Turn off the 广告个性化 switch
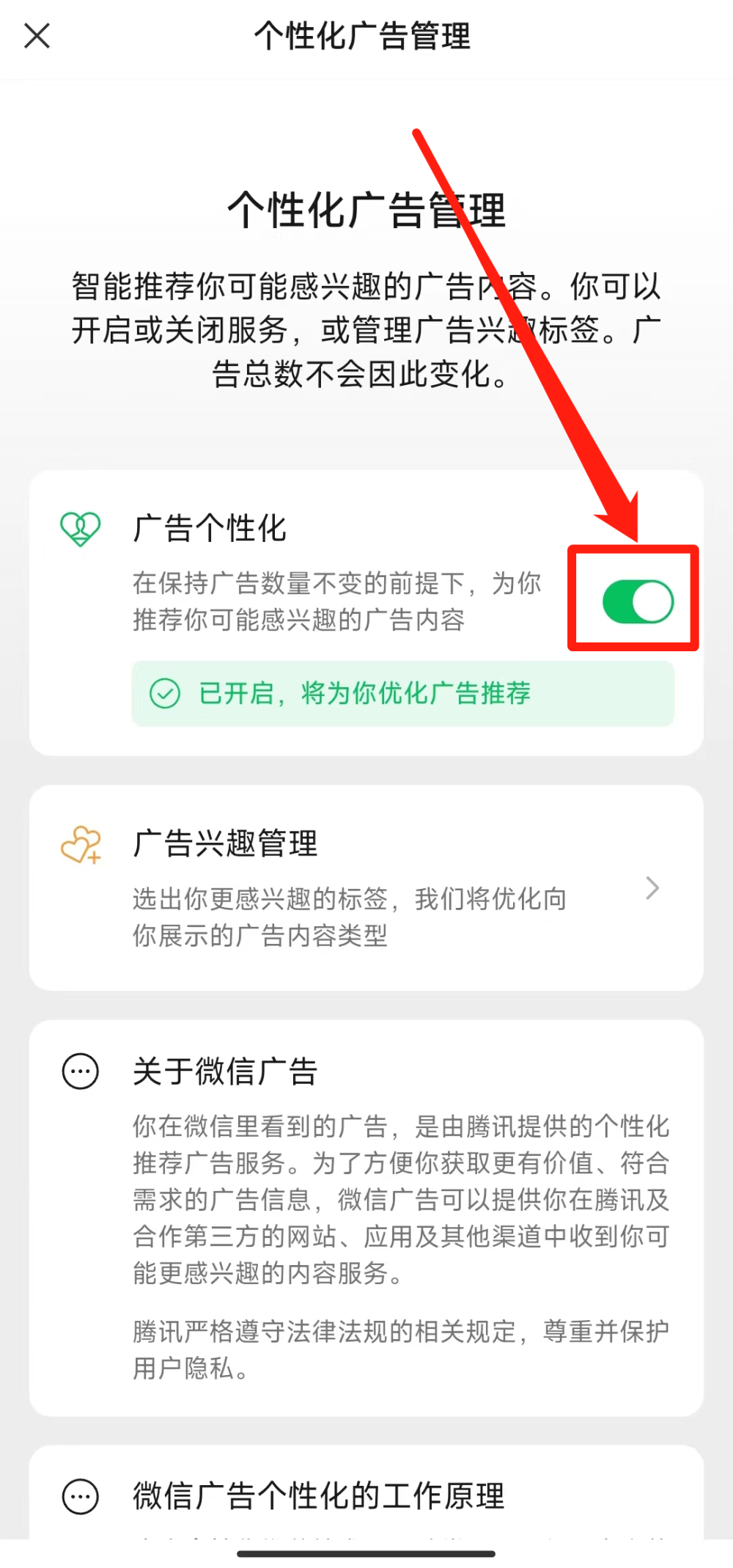 coord(637,601)
